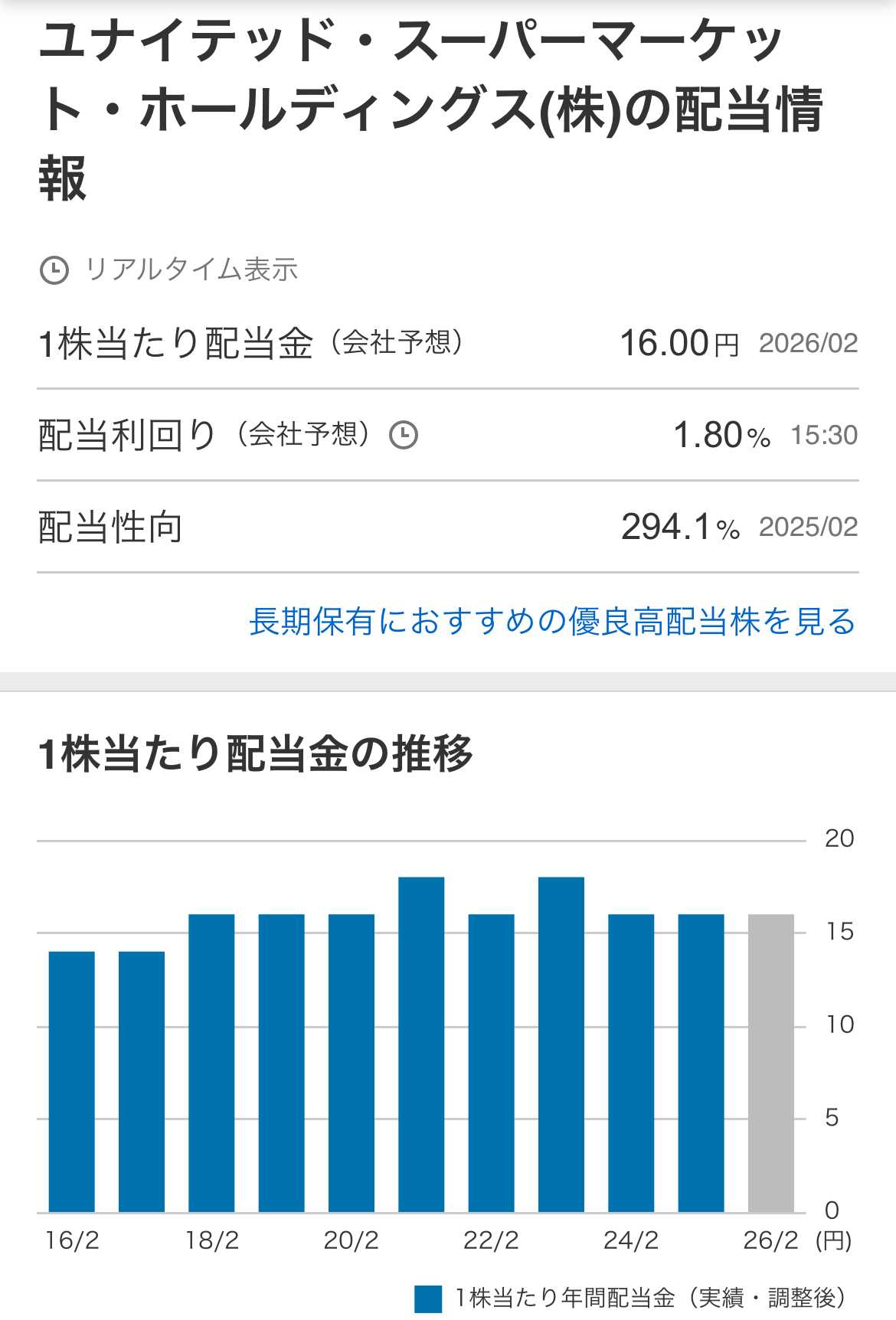The image size is (896, 1320).
Task: Click the リアルタイム表示 text
Action: 191,270
